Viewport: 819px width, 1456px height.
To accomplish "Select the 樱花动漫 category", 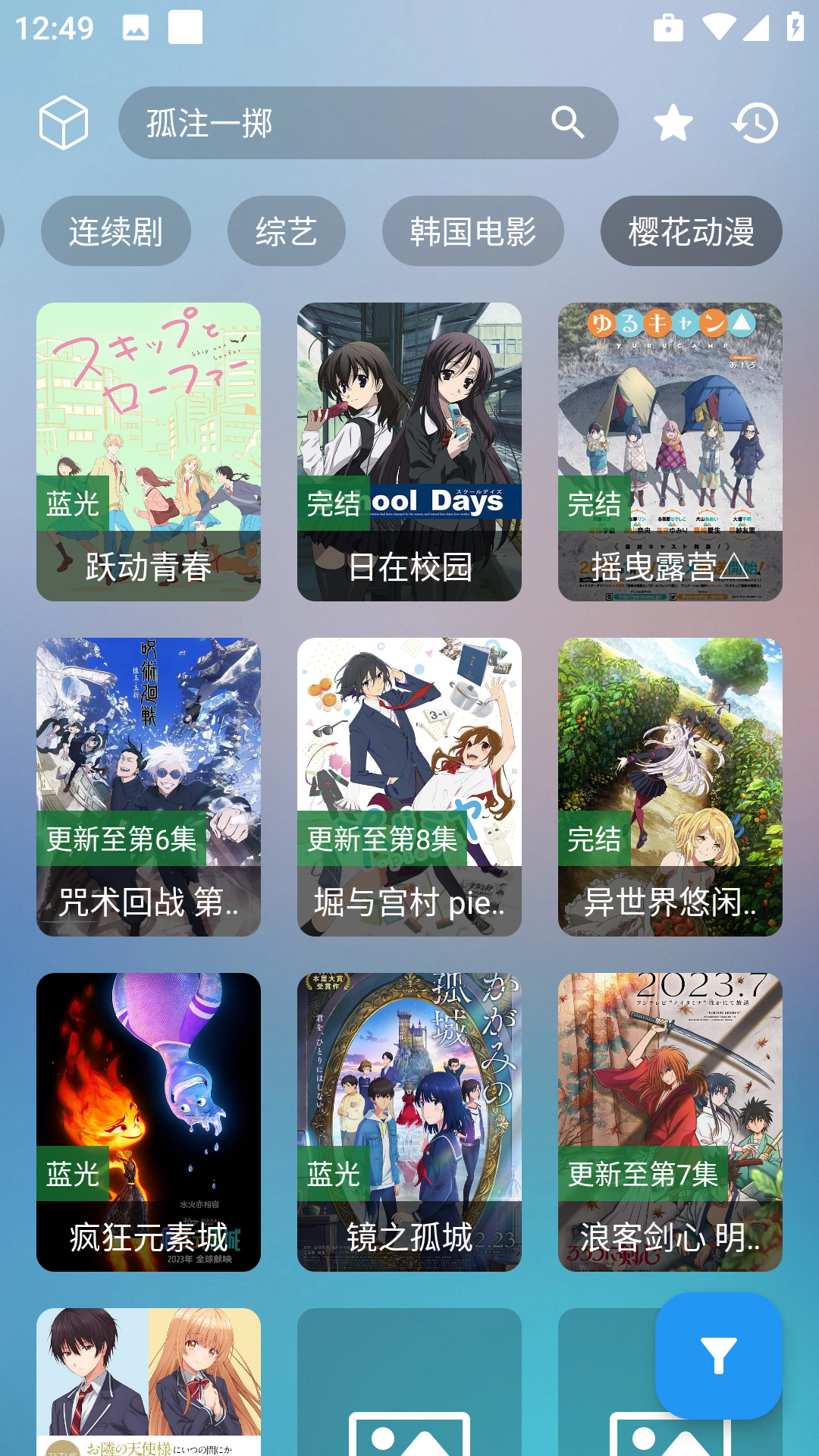I will [x=691, y=231].
